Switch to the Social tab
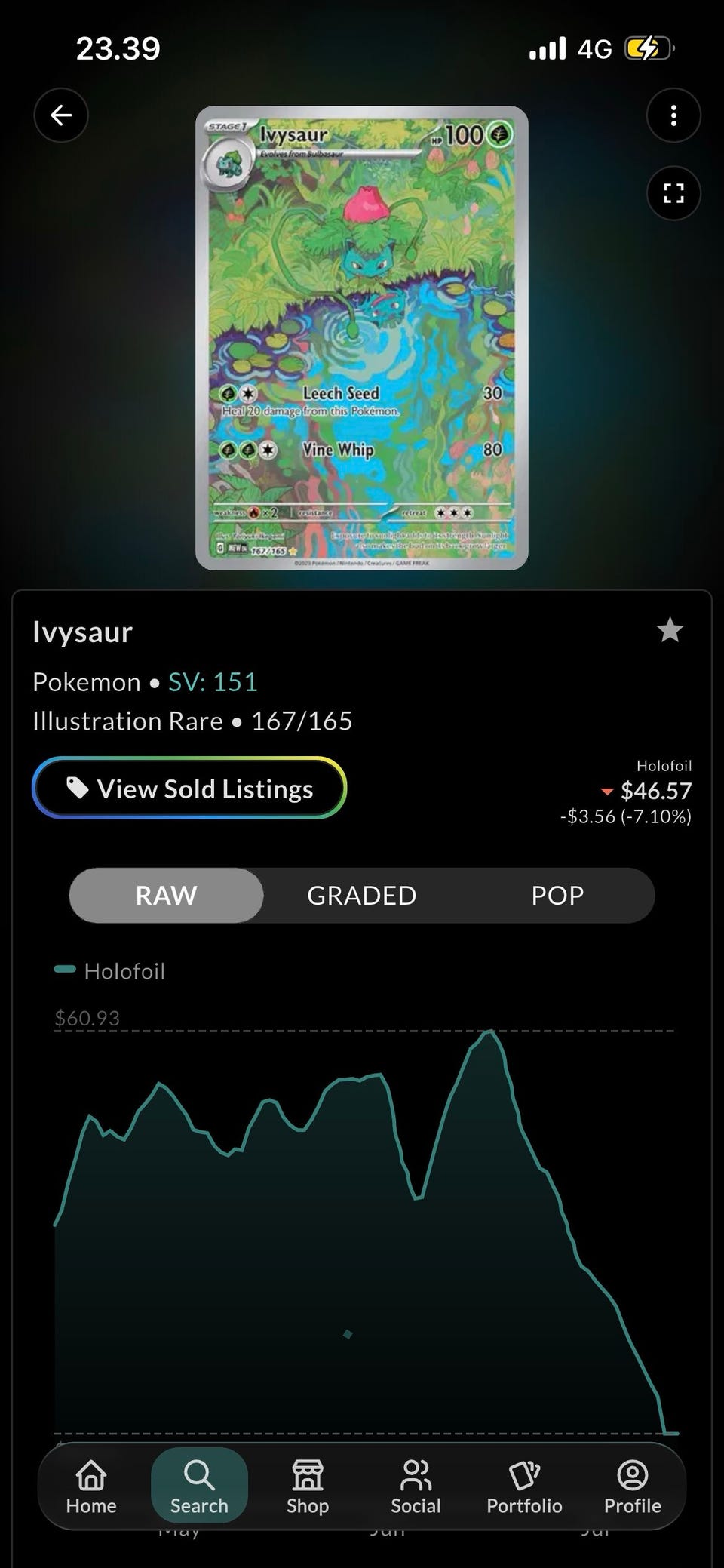 (x=416, y=1487)
